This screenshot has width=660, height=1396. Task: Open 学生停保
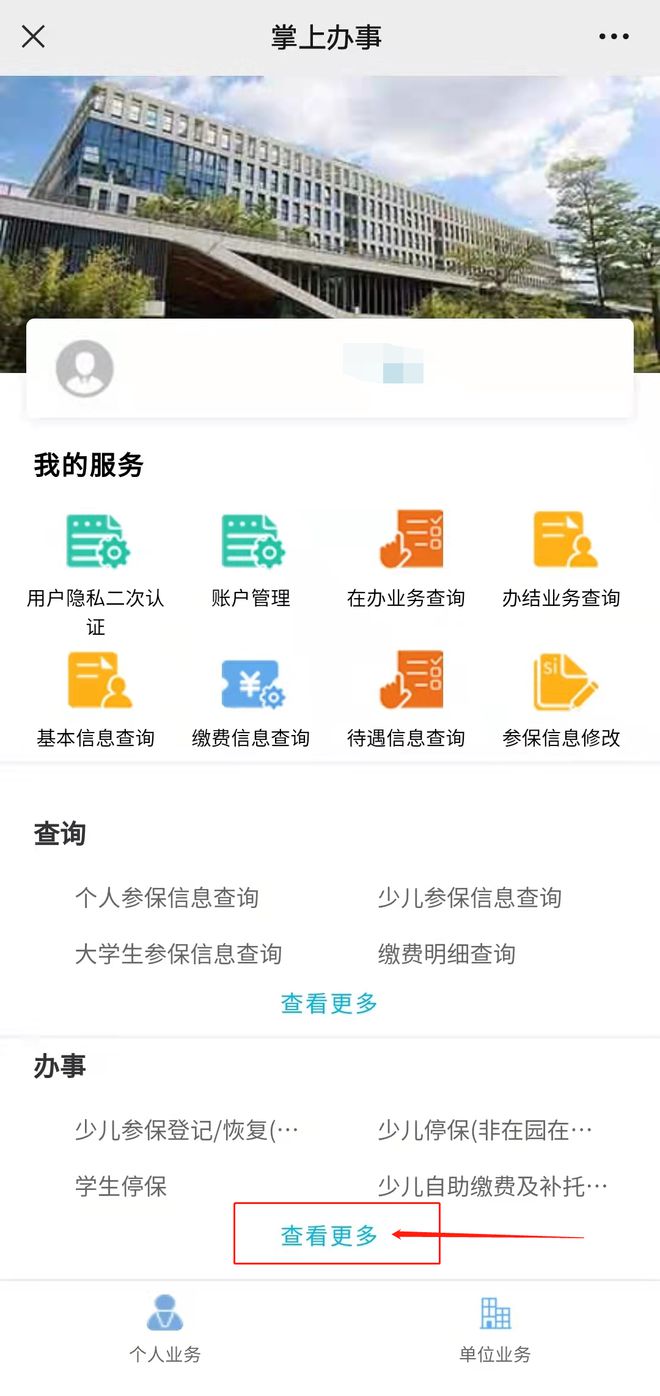point(121,1186)
